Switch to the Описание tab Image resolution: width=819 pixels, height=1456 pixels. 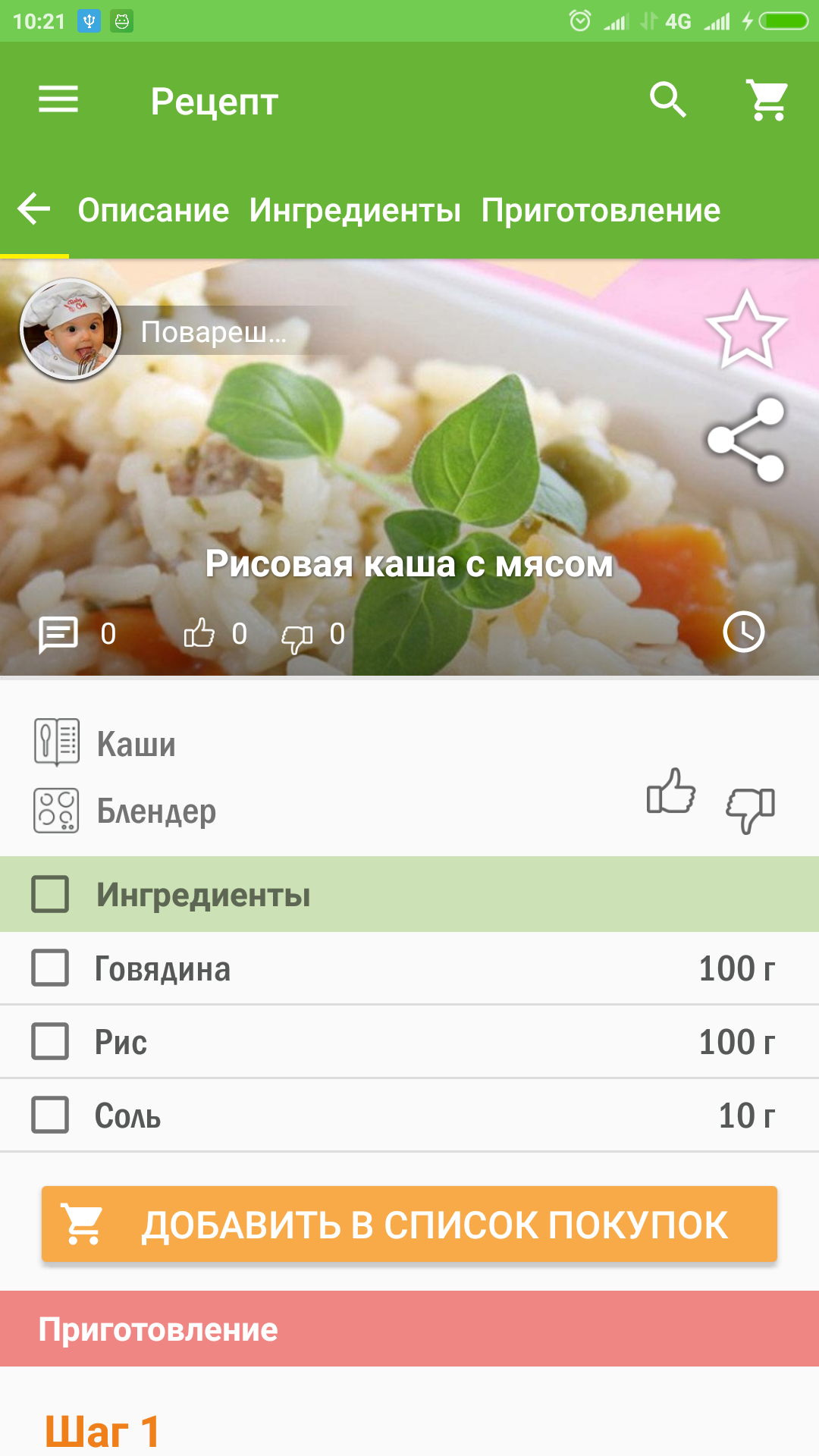click(153, 210)
